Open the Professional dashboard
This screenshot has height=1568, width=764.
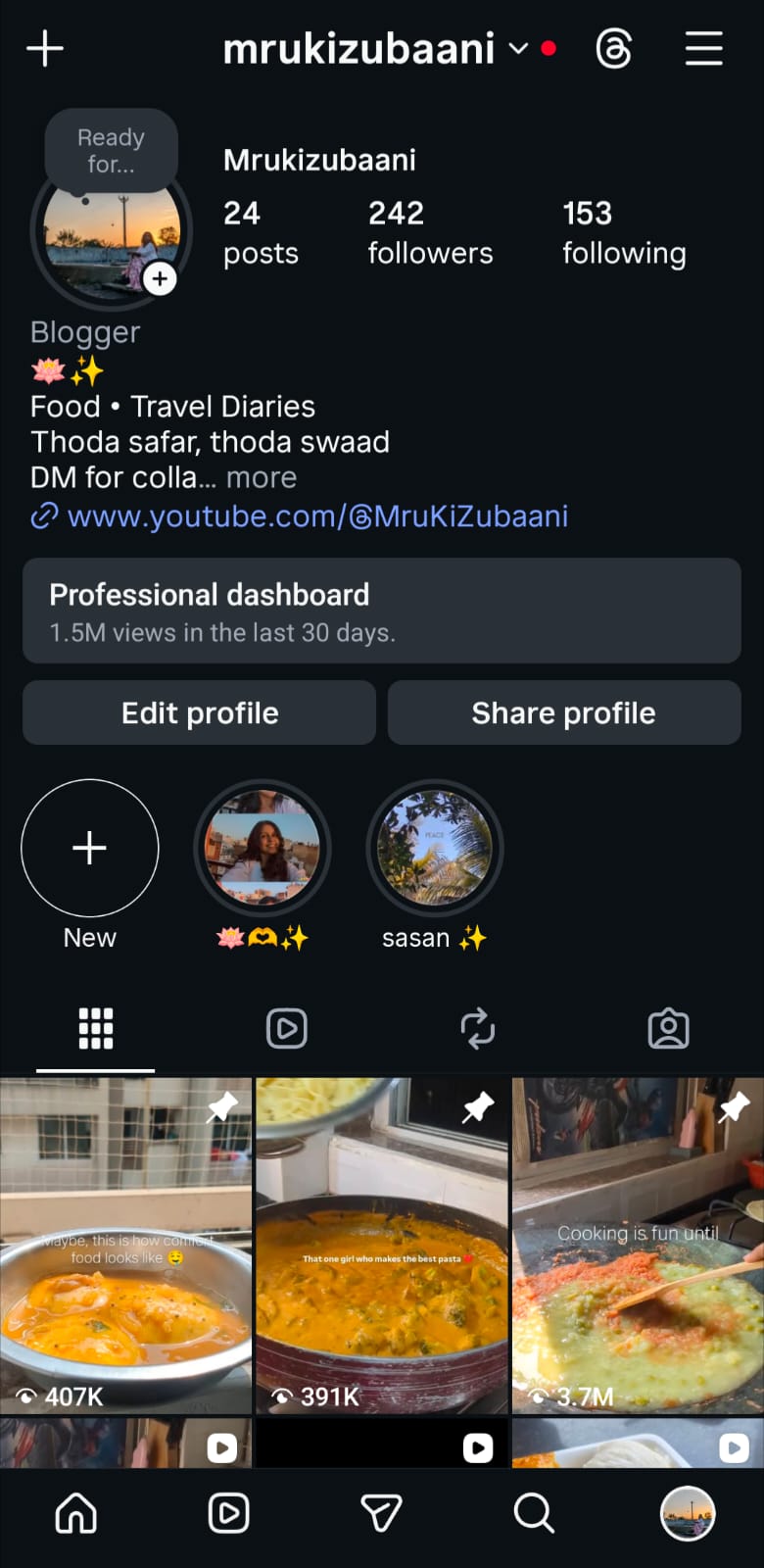[x=381, y=611]
